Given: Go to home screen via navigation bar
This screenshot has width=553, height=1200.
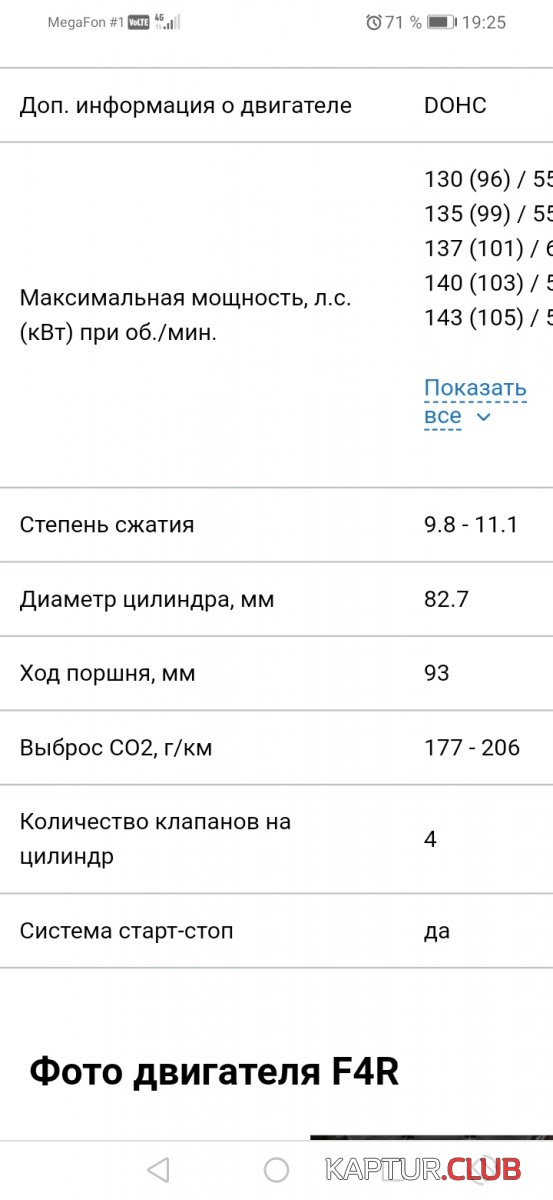Looking at the screenshot, I should point(277,1169).
